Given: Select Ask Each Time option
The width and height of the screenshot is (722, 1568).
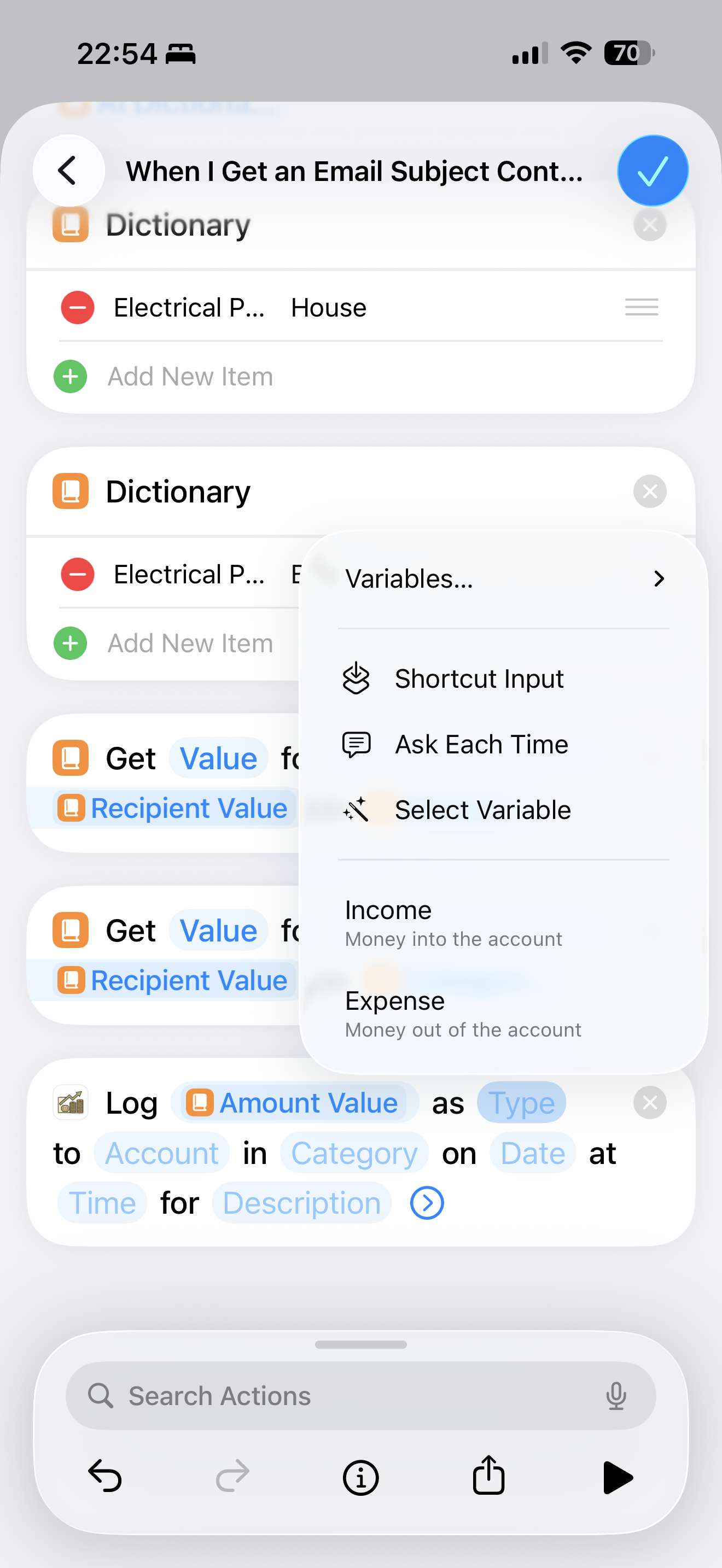Looking at the screenshot, I should pyautogui.click(x=481, y=745).
